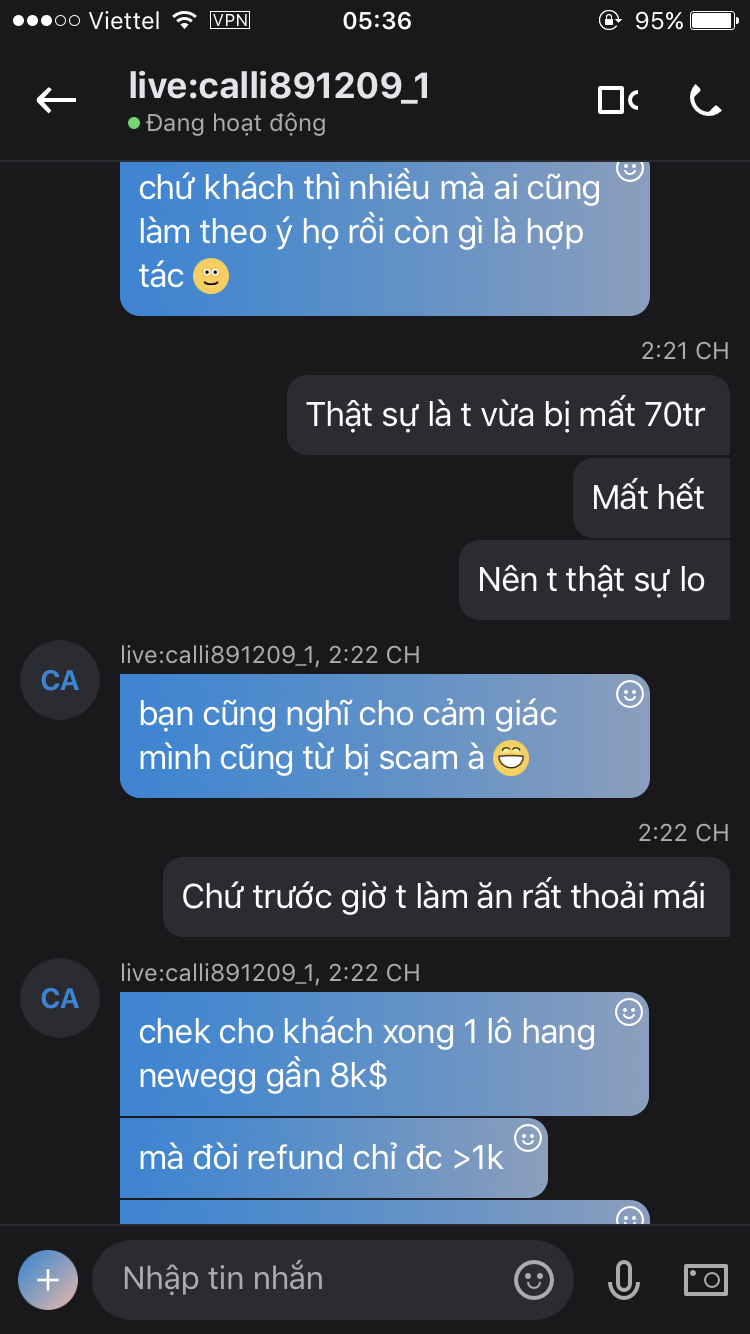
Task: React to the "bạn cũng nghĩ cho cảm giác" message
Action: [629, 694]
